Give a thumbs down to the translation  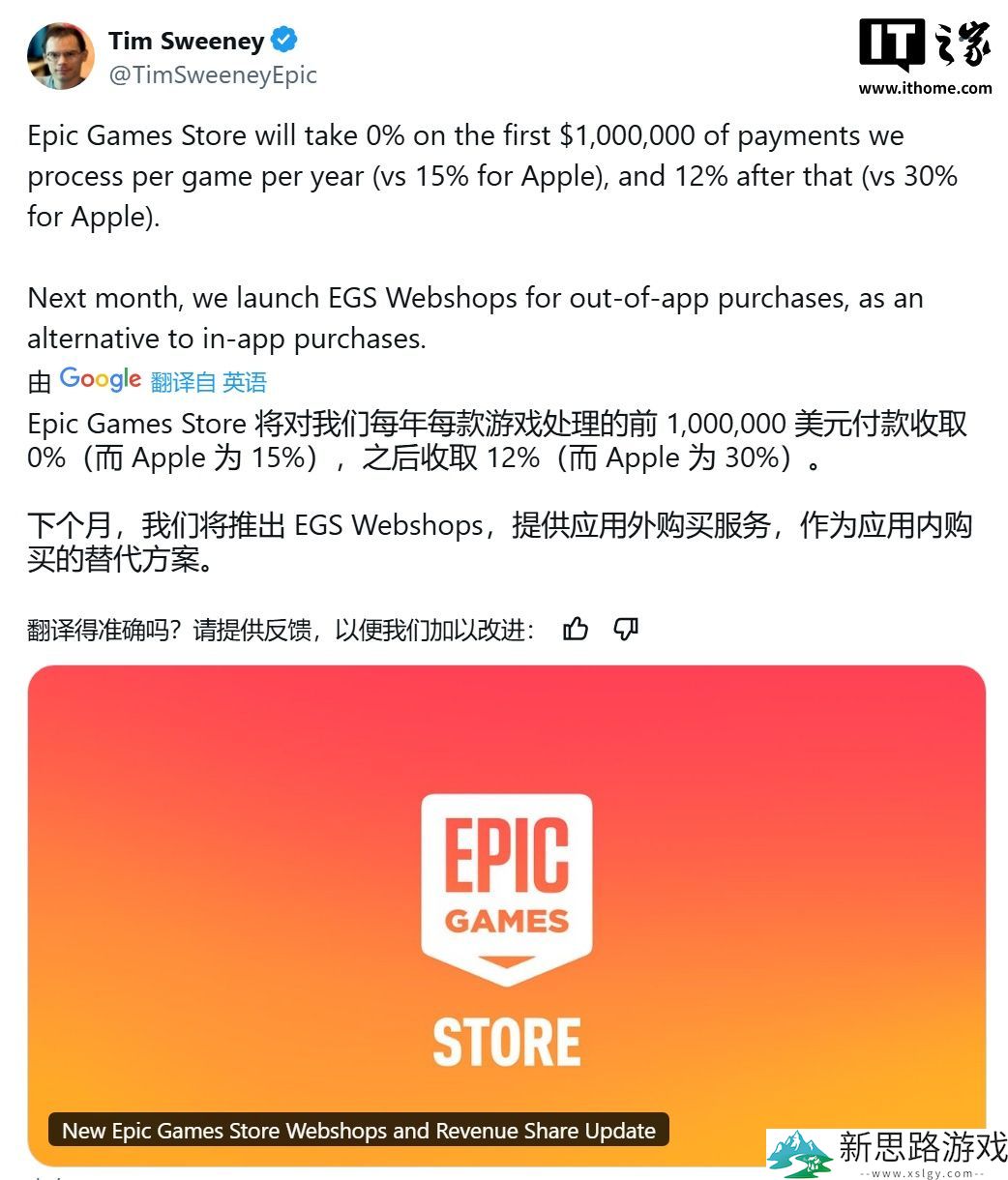click(x=626, y=630)
